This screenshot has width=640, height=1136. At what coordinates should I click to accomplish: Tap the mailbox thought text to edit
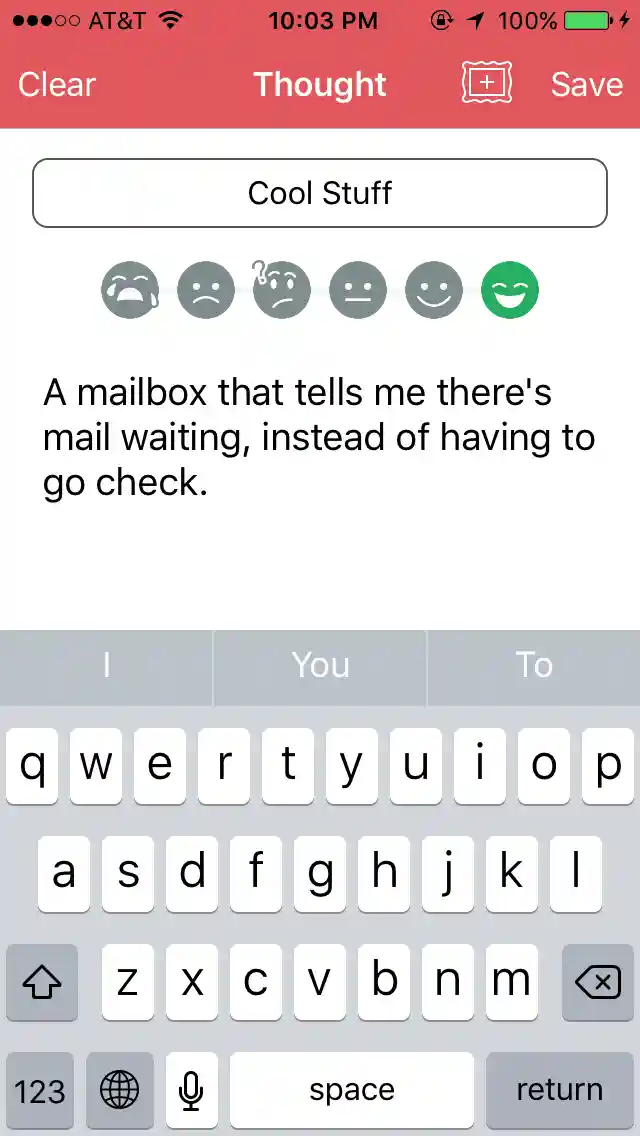pyautogui.click(x=320, y=438)
